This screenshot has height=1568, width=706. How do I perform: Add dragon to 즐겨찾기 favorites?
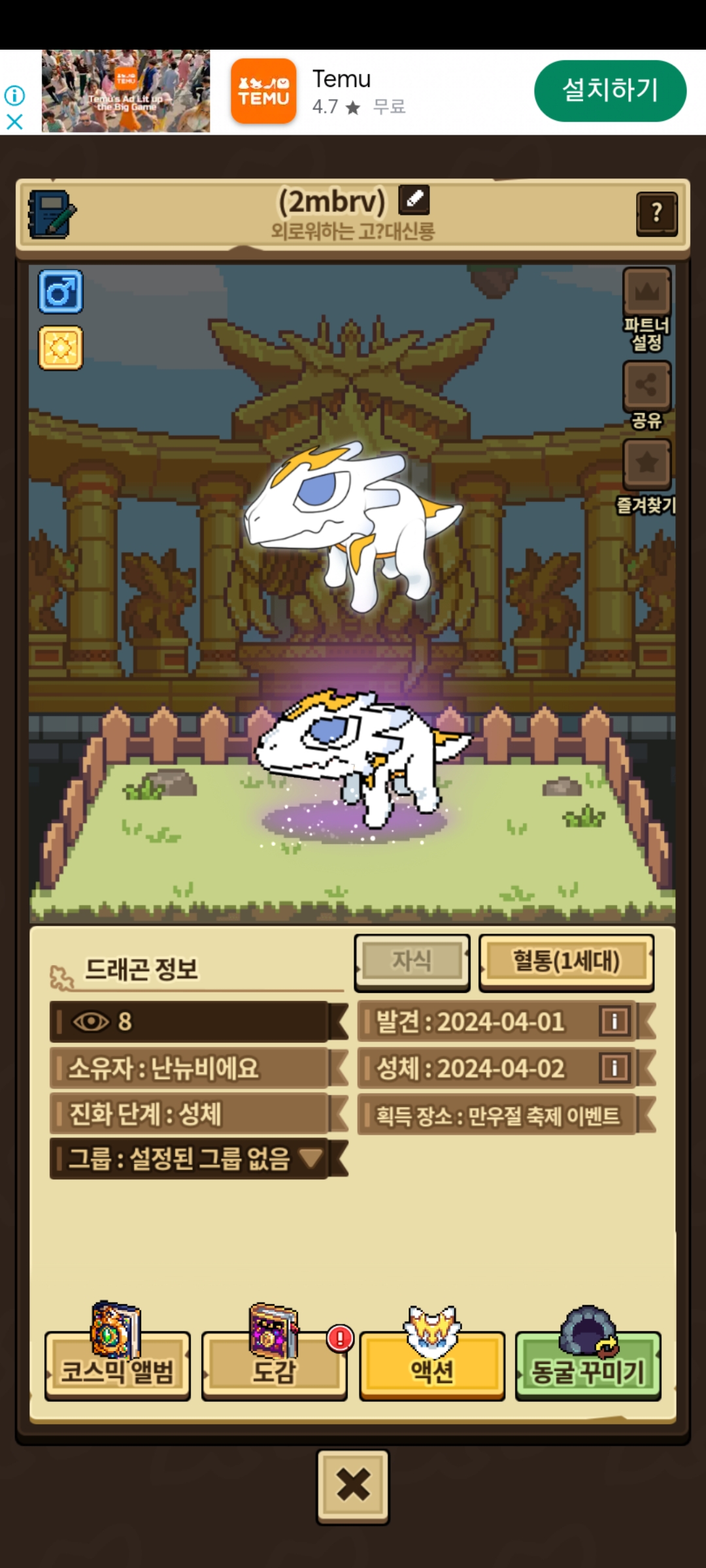coord(647,464)
